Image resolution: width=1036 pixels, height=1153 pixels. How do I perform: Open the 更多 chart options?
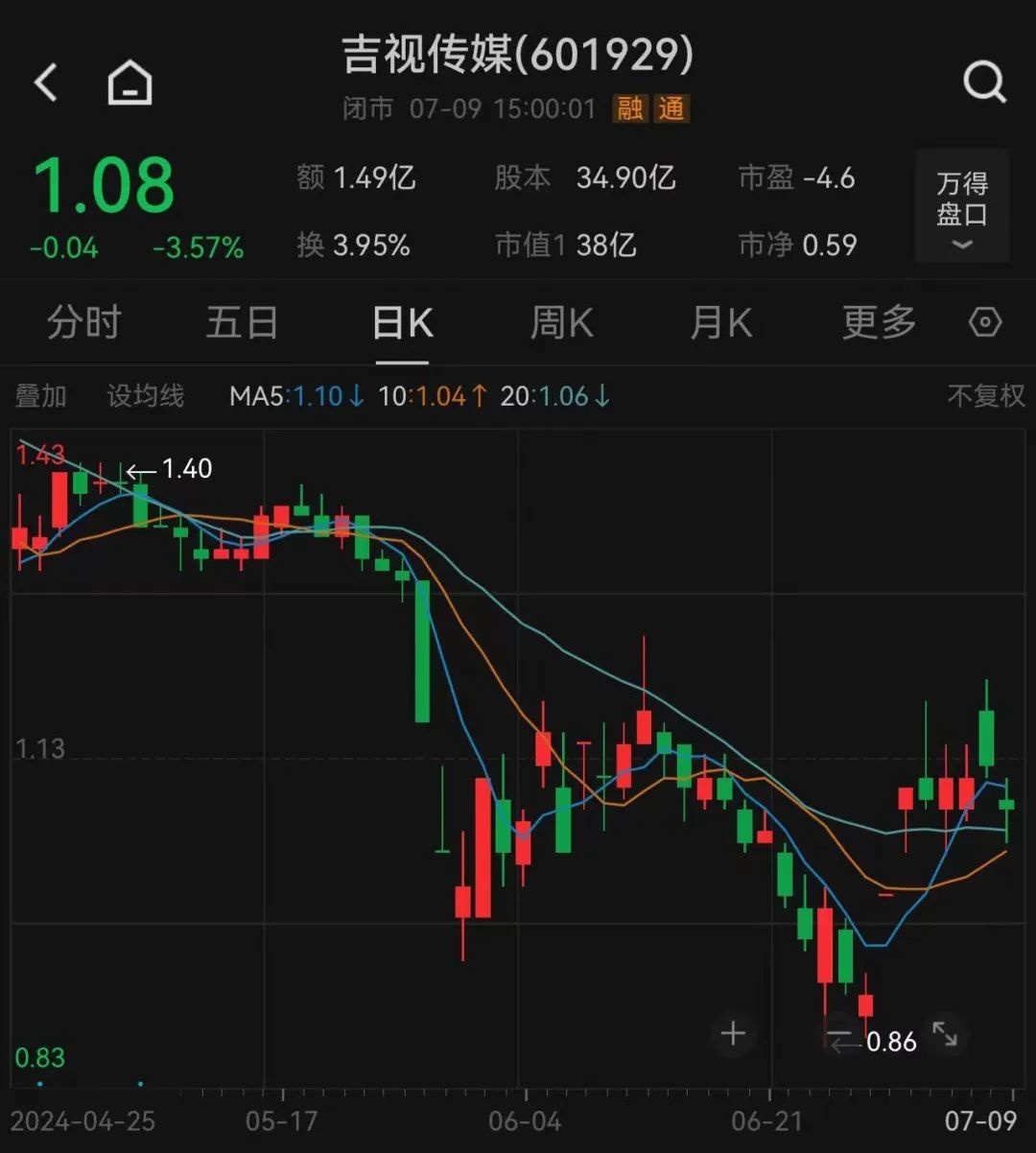pyautogui.click(x=879, y=323)
